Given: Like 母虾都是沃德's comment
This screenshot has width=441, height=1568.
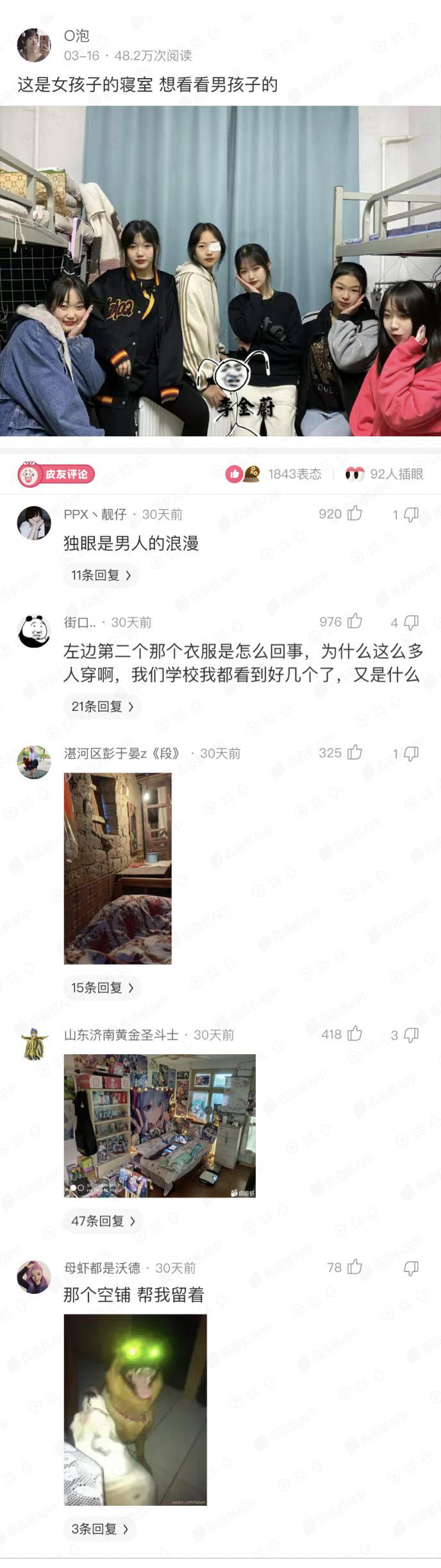Looking at the screenshot, I should tap(354, 1267).
